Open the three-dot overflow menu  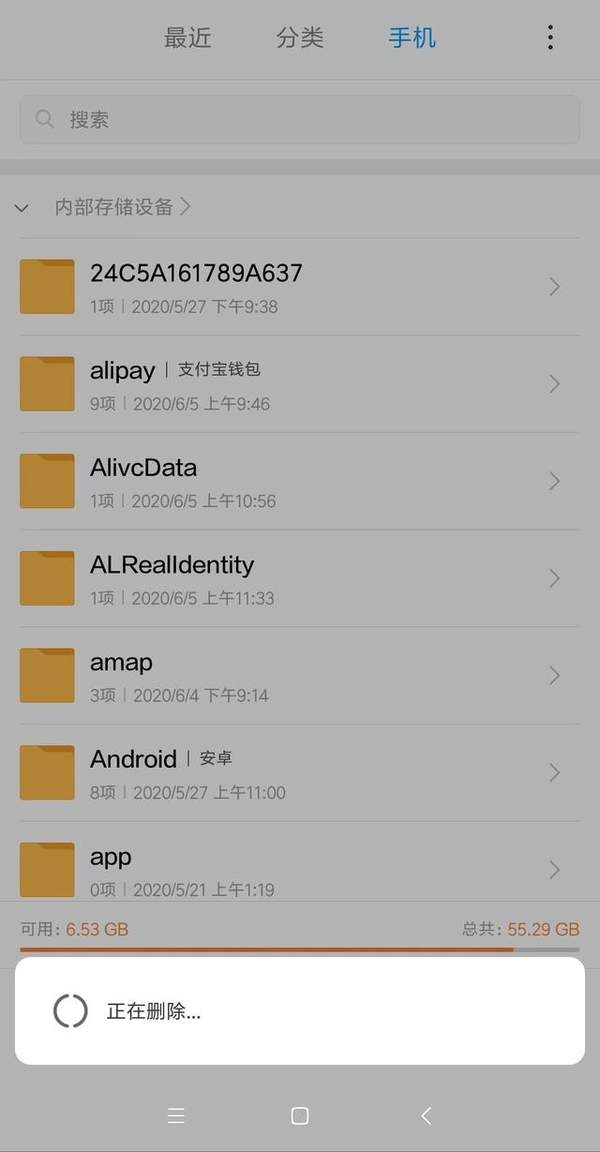pos(550,37)
